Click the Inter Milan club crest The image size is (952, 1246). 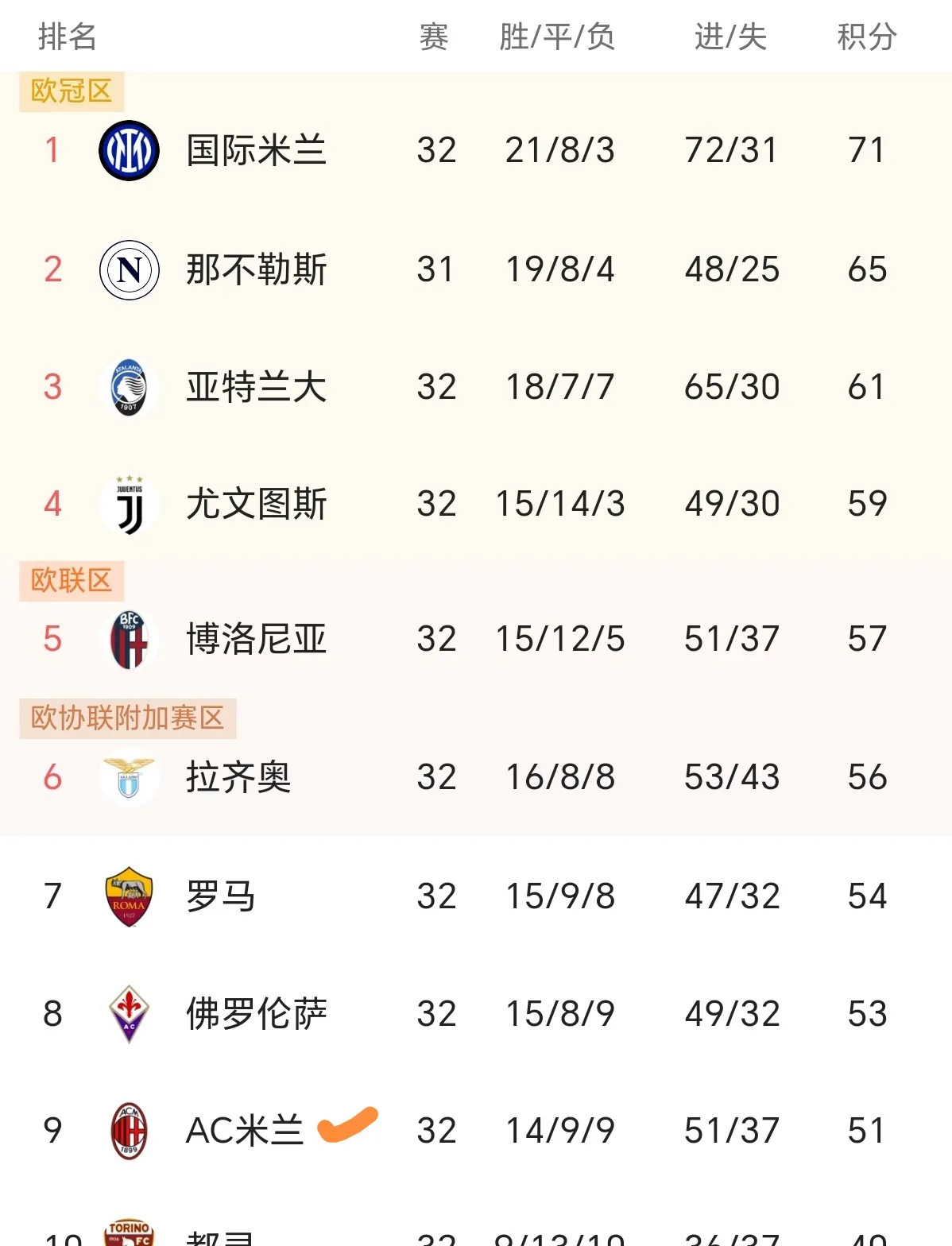(130, 150)
